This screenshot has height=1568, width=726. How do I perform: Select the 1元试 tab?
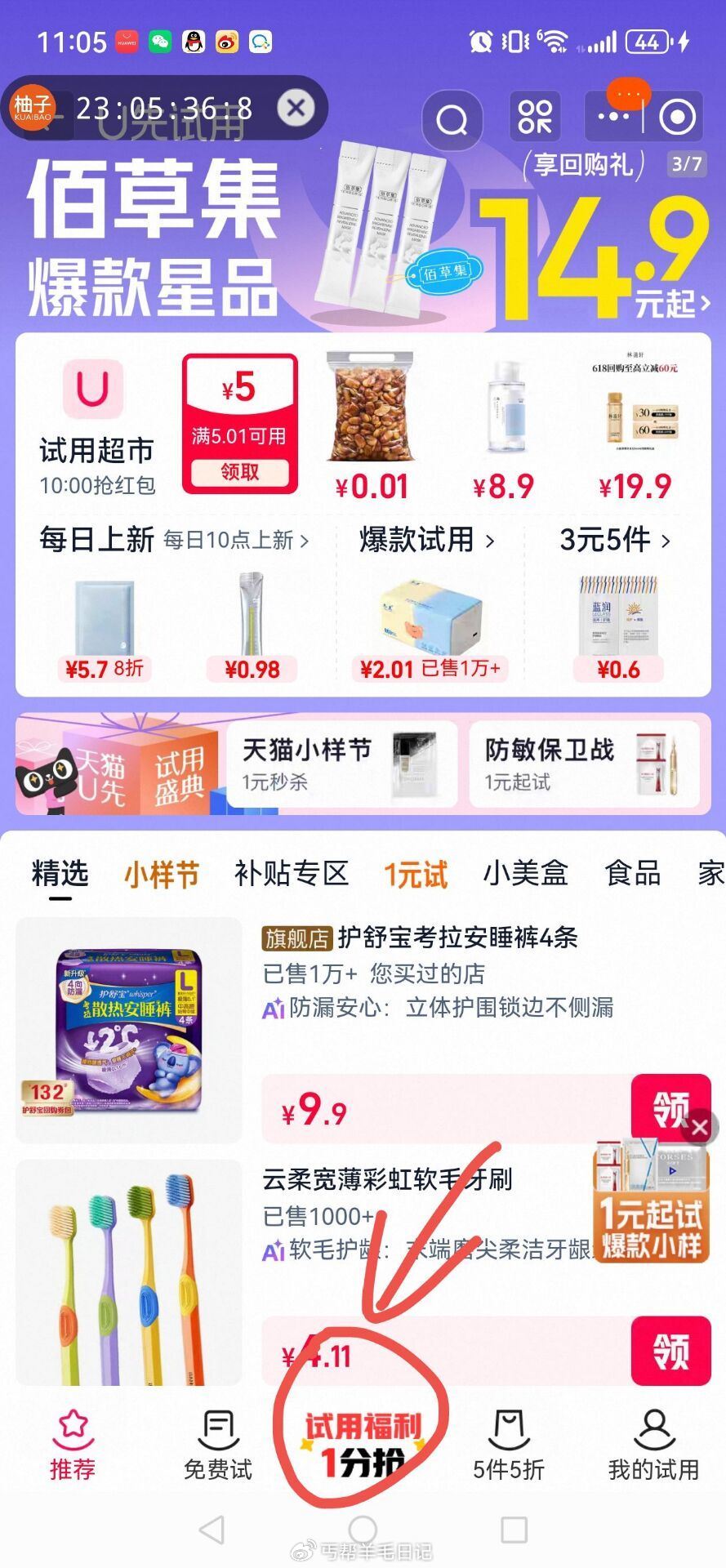point(416,875)
